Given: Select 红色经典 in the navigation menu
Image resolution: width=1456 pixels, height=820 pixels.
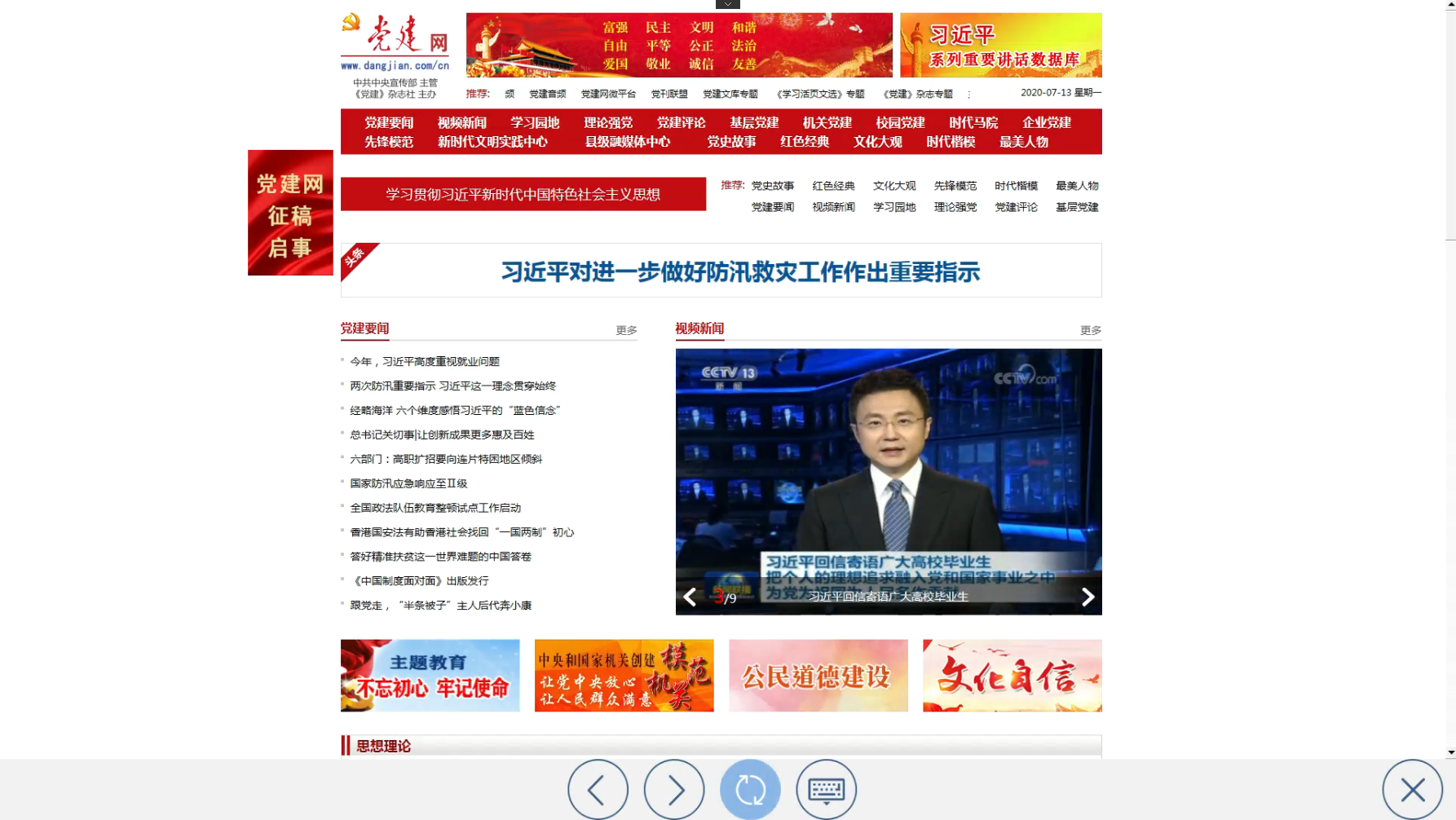Looking at the screenshot, I should (805, 142).
